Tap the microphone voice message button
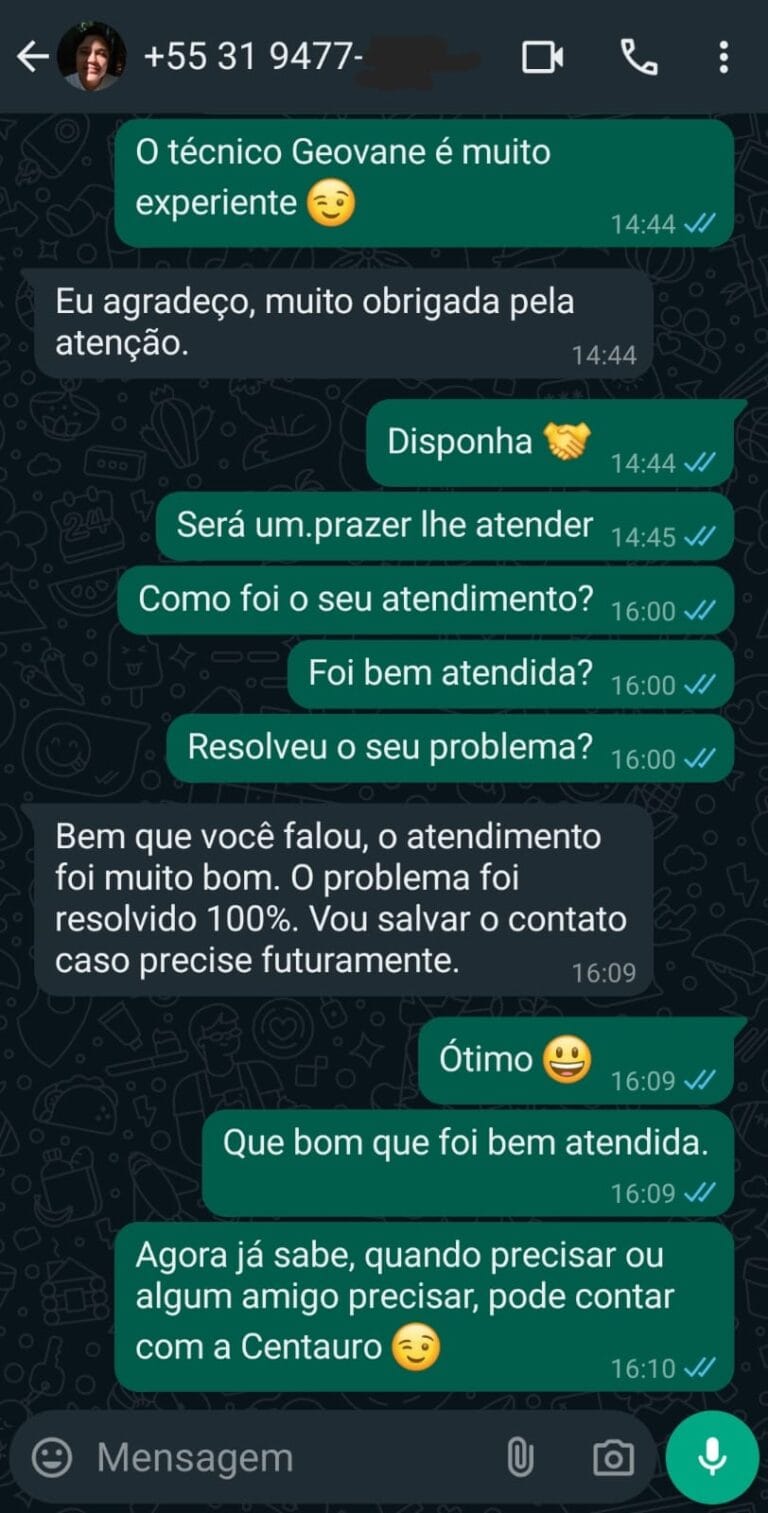 point(712,1457)
